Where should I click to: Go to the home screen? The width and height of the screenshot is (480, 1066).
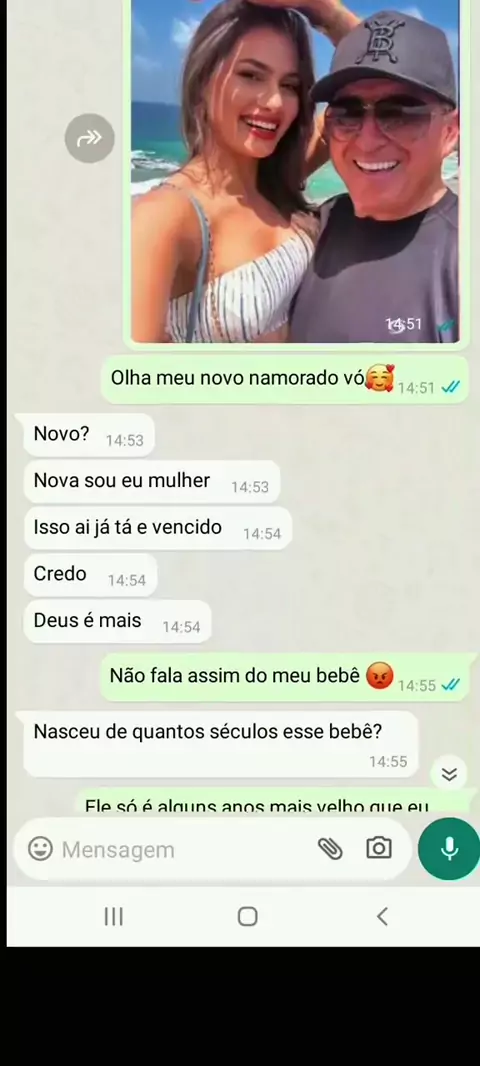(x=247, y=916)
